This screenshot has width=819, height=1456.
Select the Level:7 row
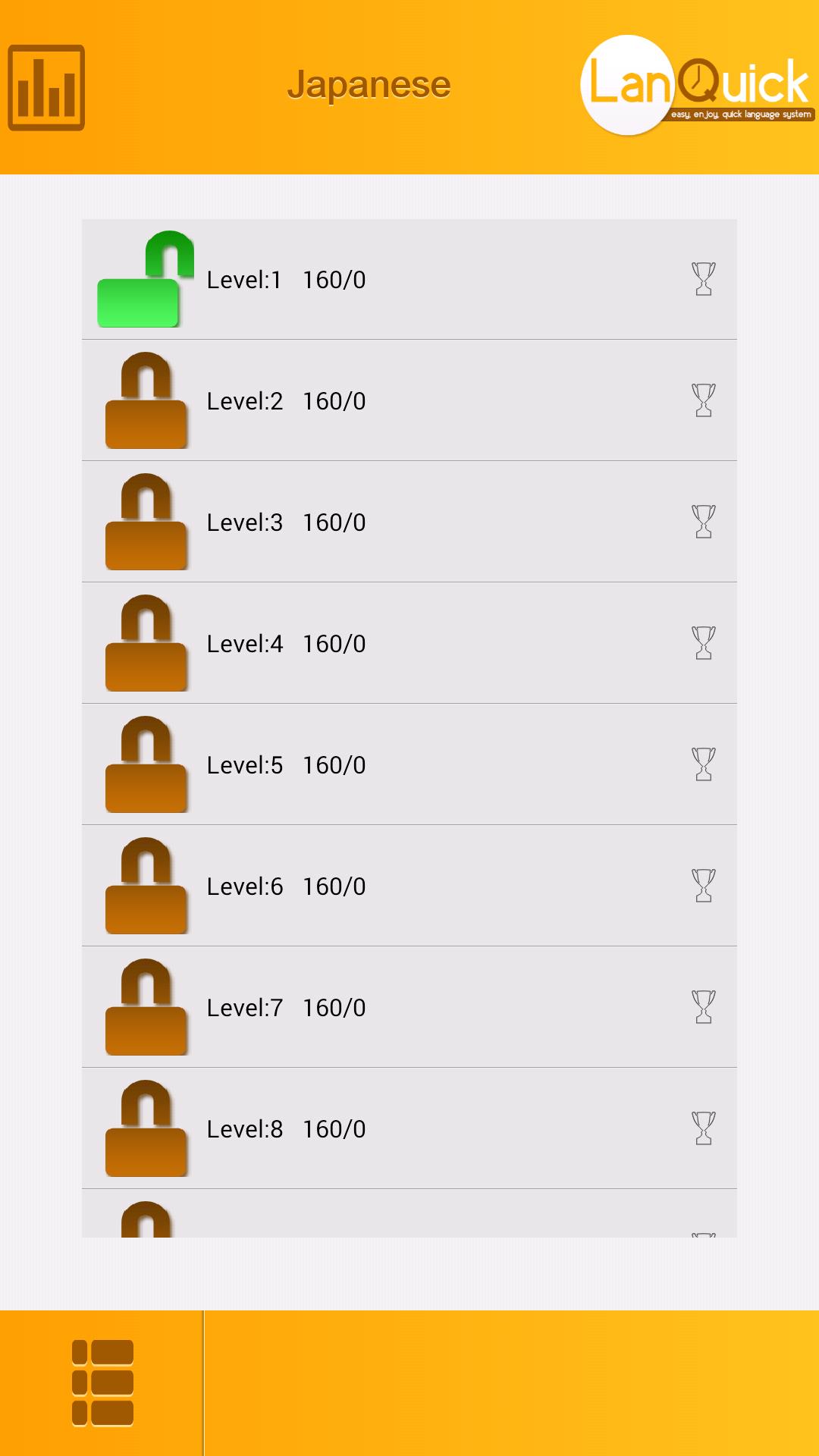pos(409,1008)
